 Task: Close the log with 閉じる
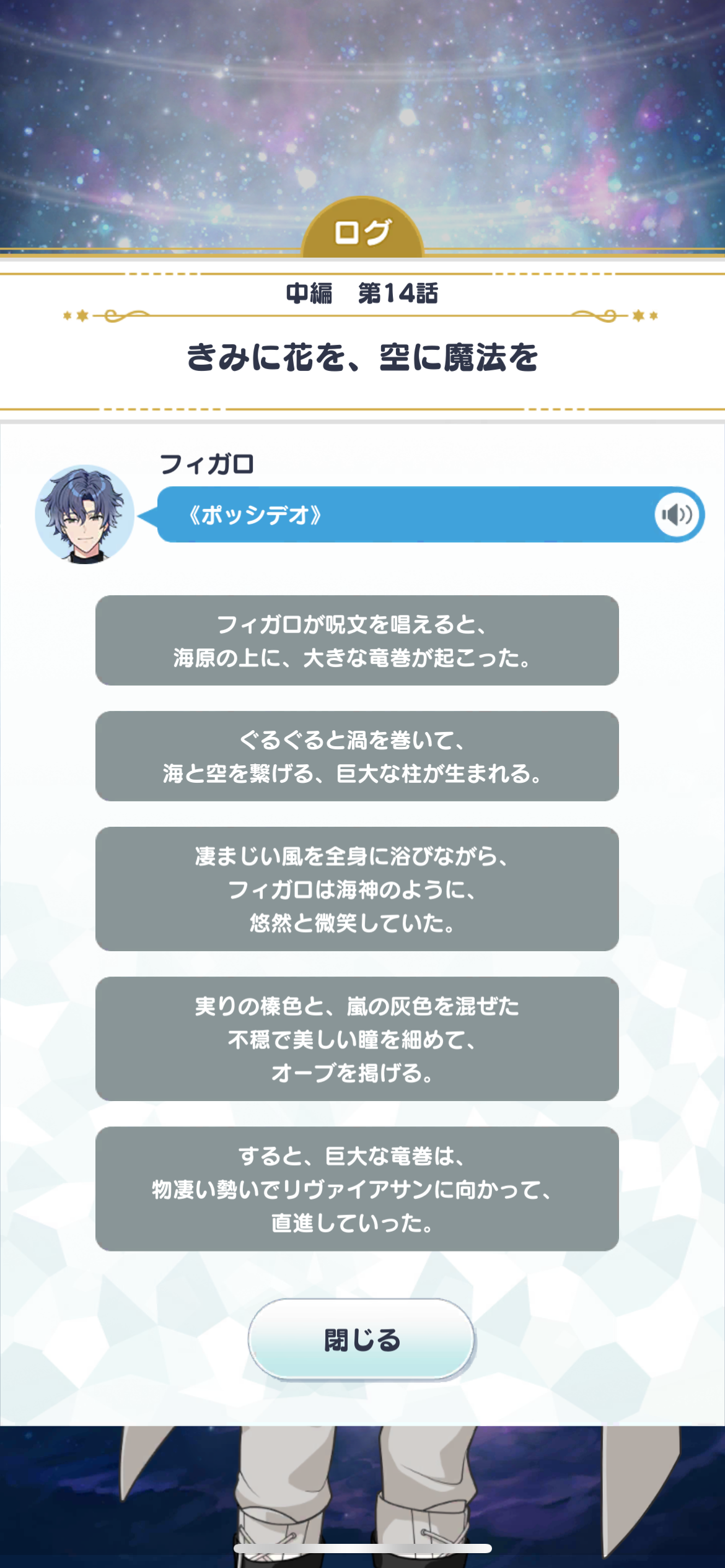362,1339
